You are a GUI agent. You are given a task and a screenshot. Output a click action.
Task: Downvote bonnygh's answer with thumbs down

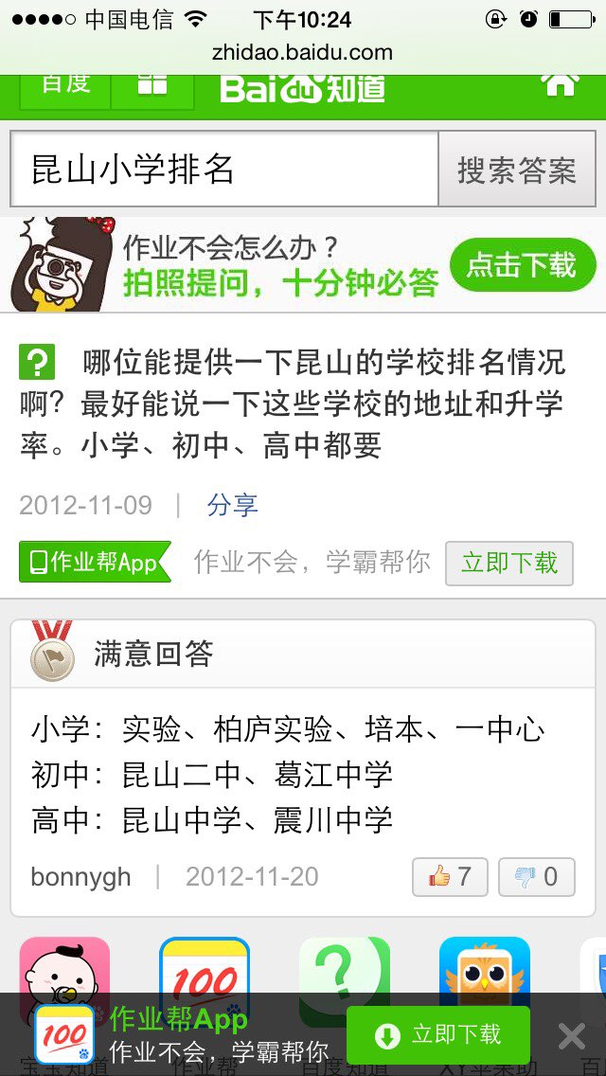pos(537,876)
